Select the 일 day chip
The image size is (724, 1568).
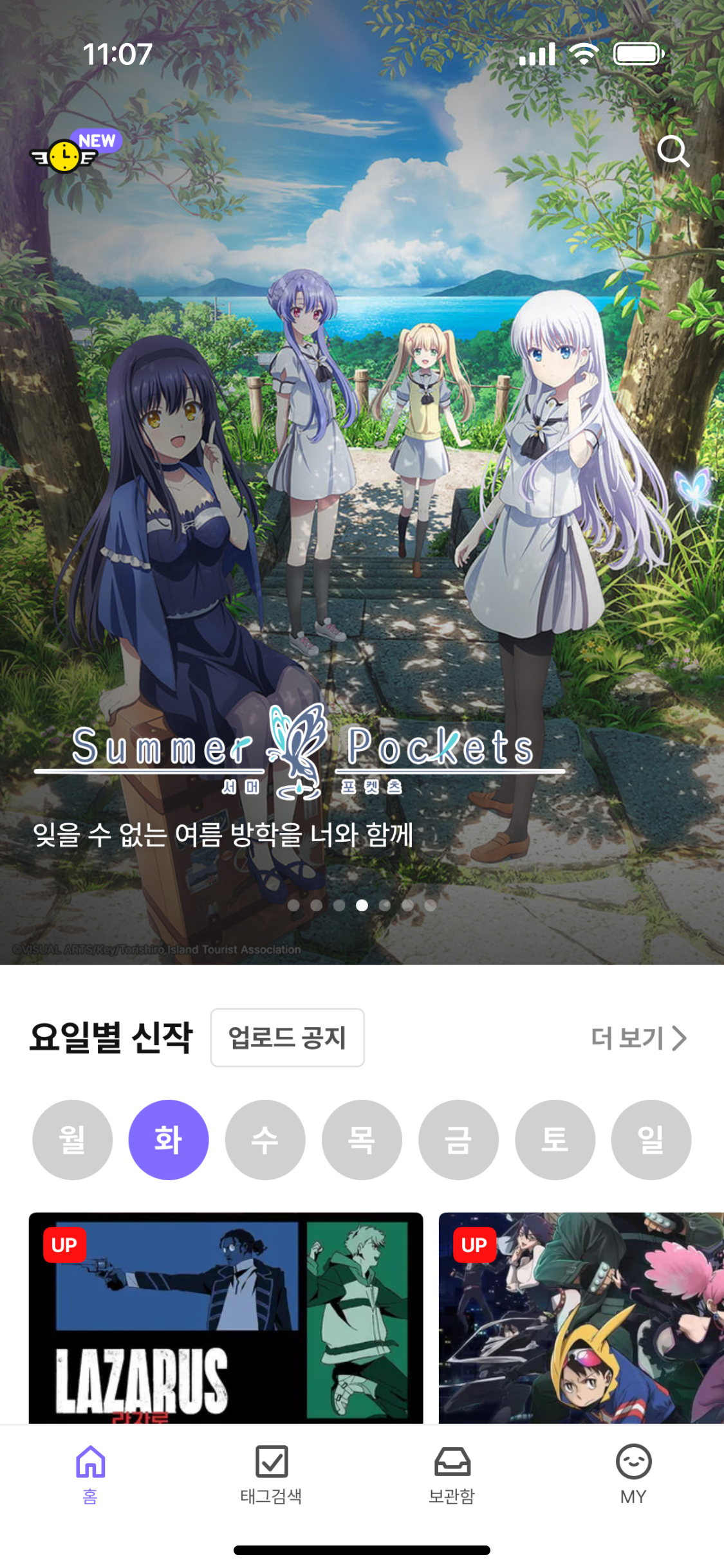pyautogui.click(x=651, y=1140)
